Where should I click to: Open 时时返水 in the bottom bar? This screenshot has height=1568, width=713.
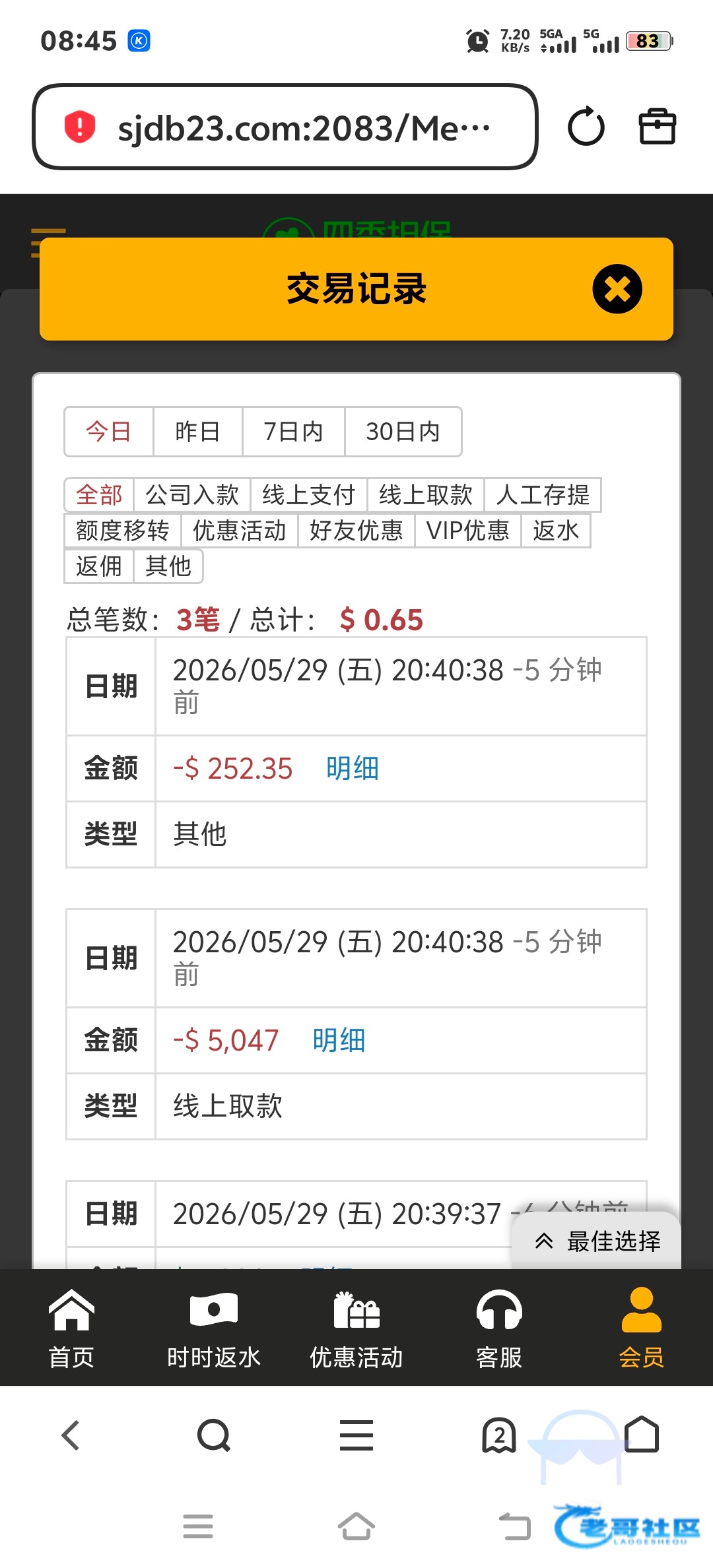tap(214, 1328)
